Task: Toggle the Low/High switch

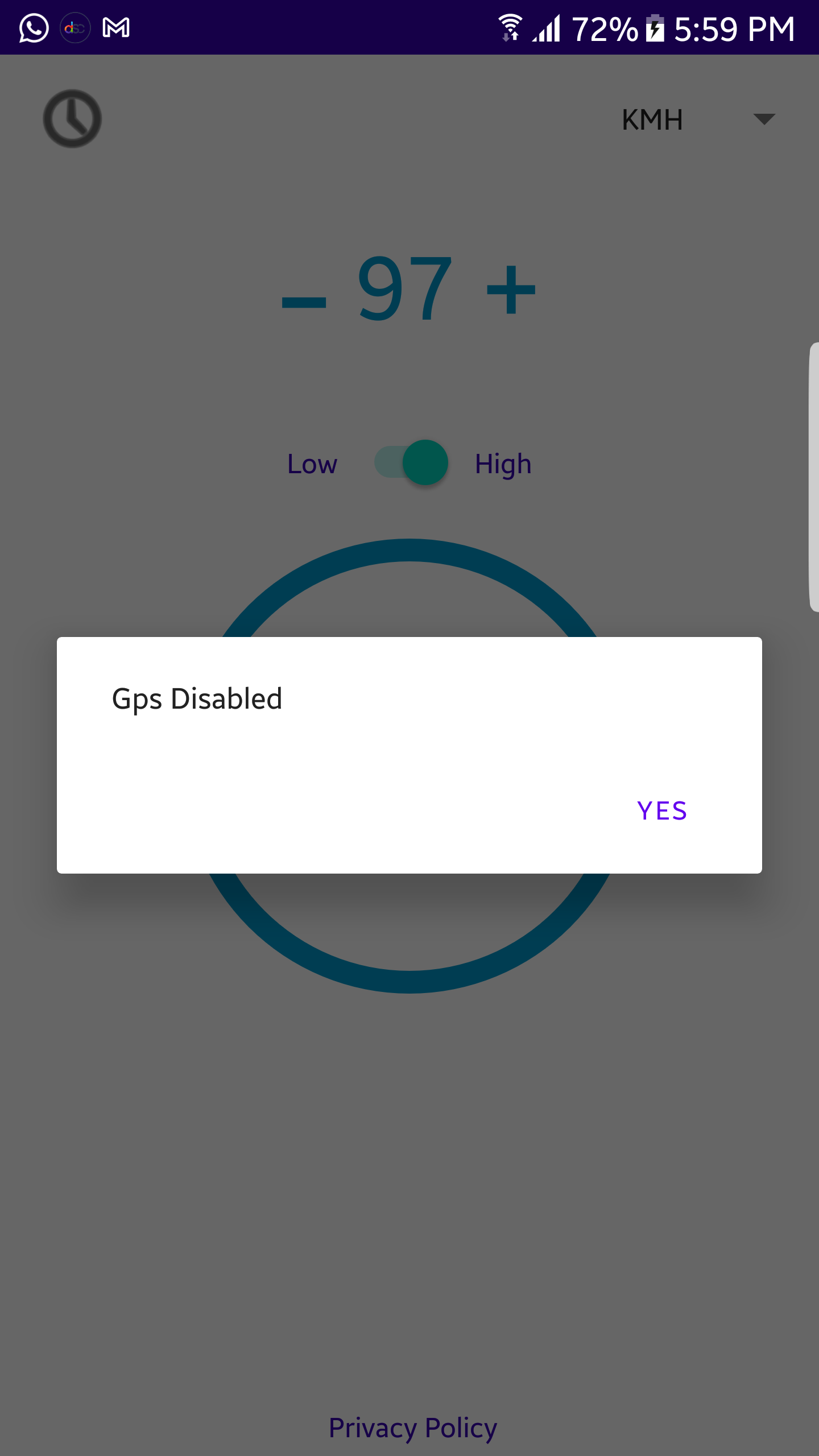Action: click(x=411, y=462)
